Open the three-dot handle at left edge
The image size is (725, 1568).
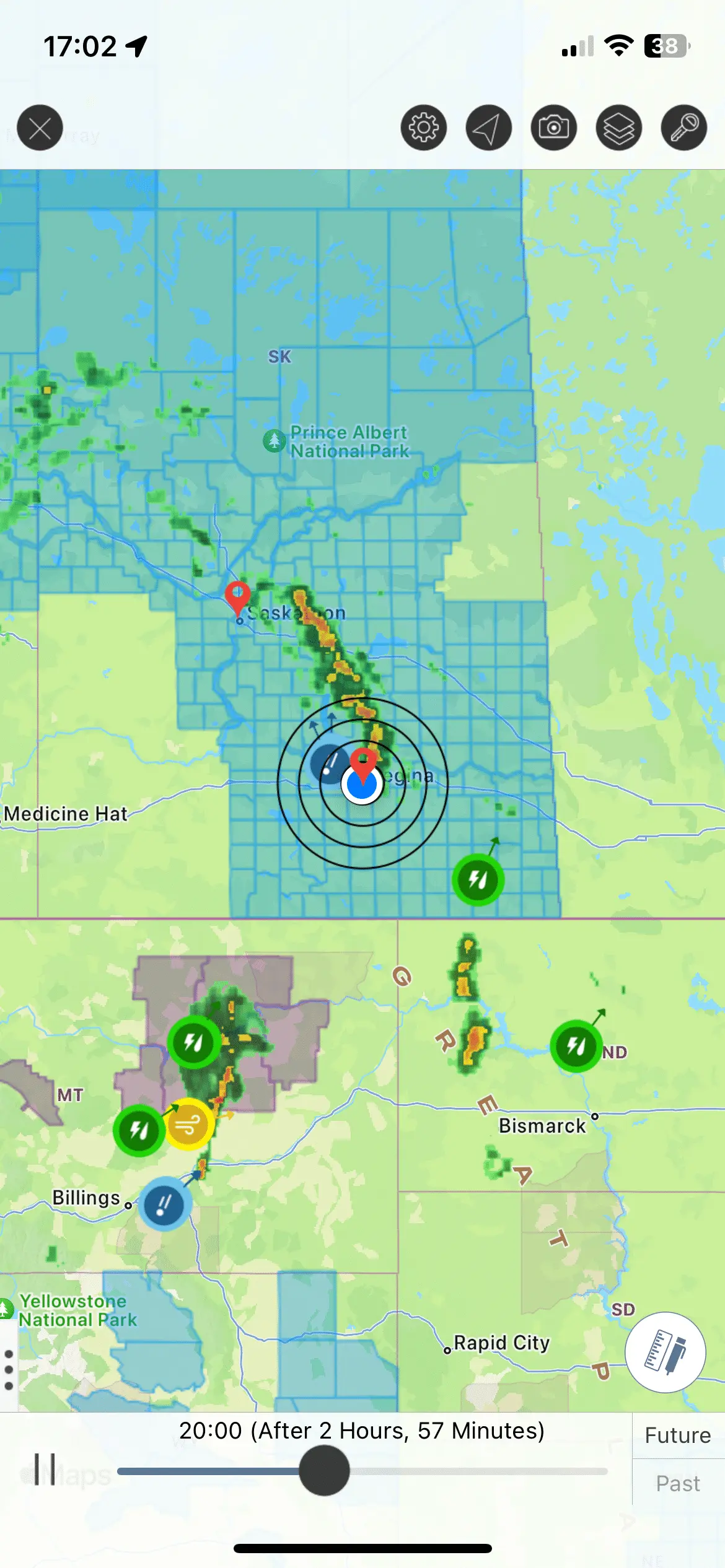pyautogui.click(x=9, y=1370)
